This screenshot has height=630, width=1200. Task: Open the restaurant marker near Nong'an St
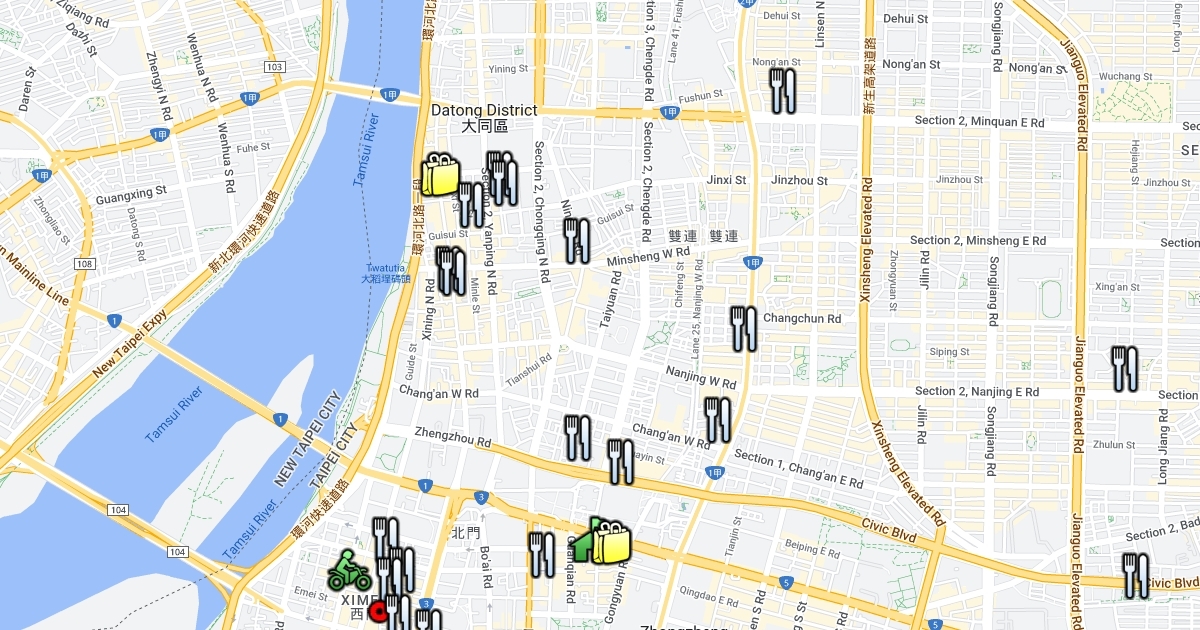(782, 90)
